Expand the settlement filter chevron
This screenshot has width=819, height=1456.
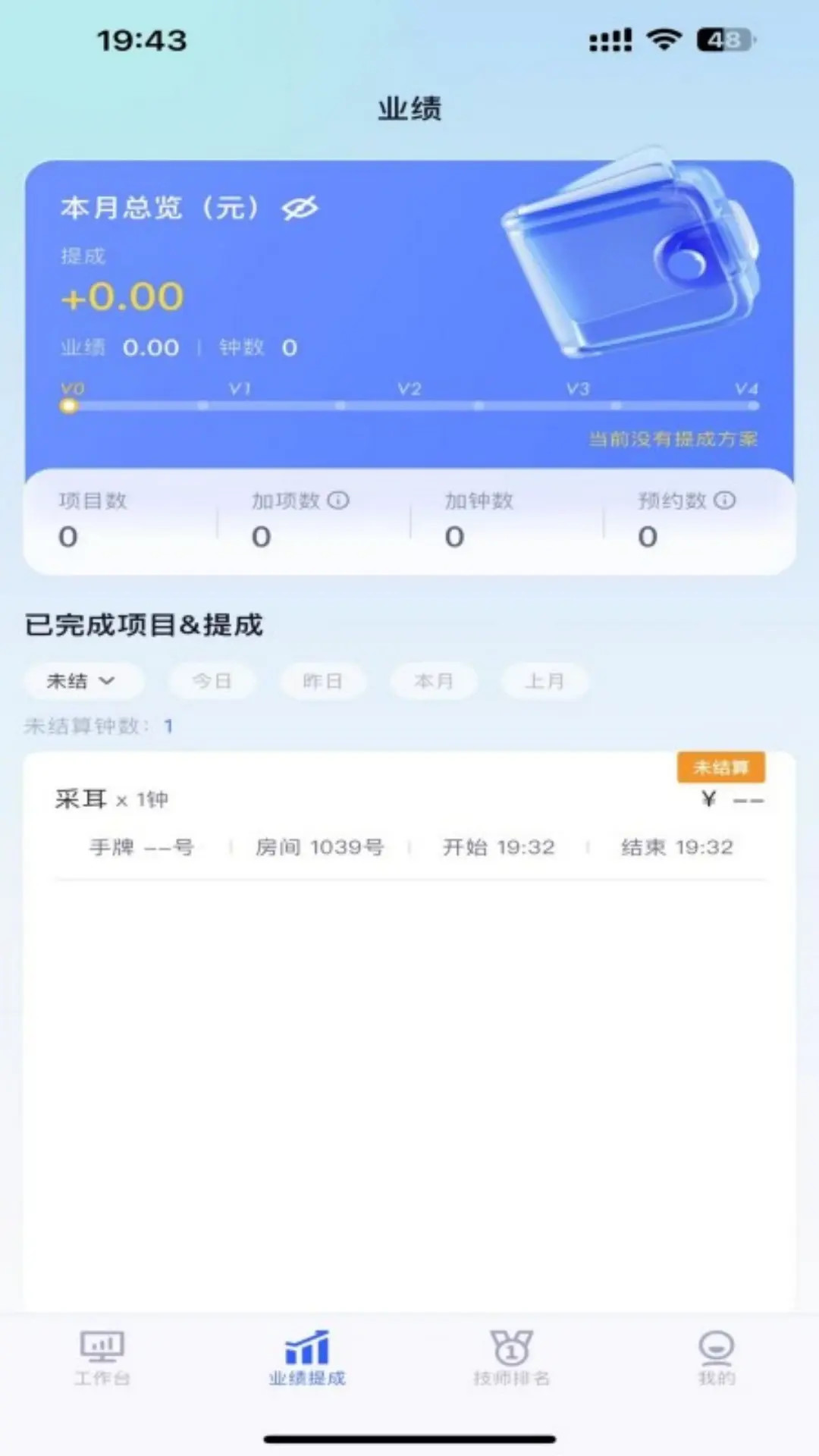(x=111, y=680)
